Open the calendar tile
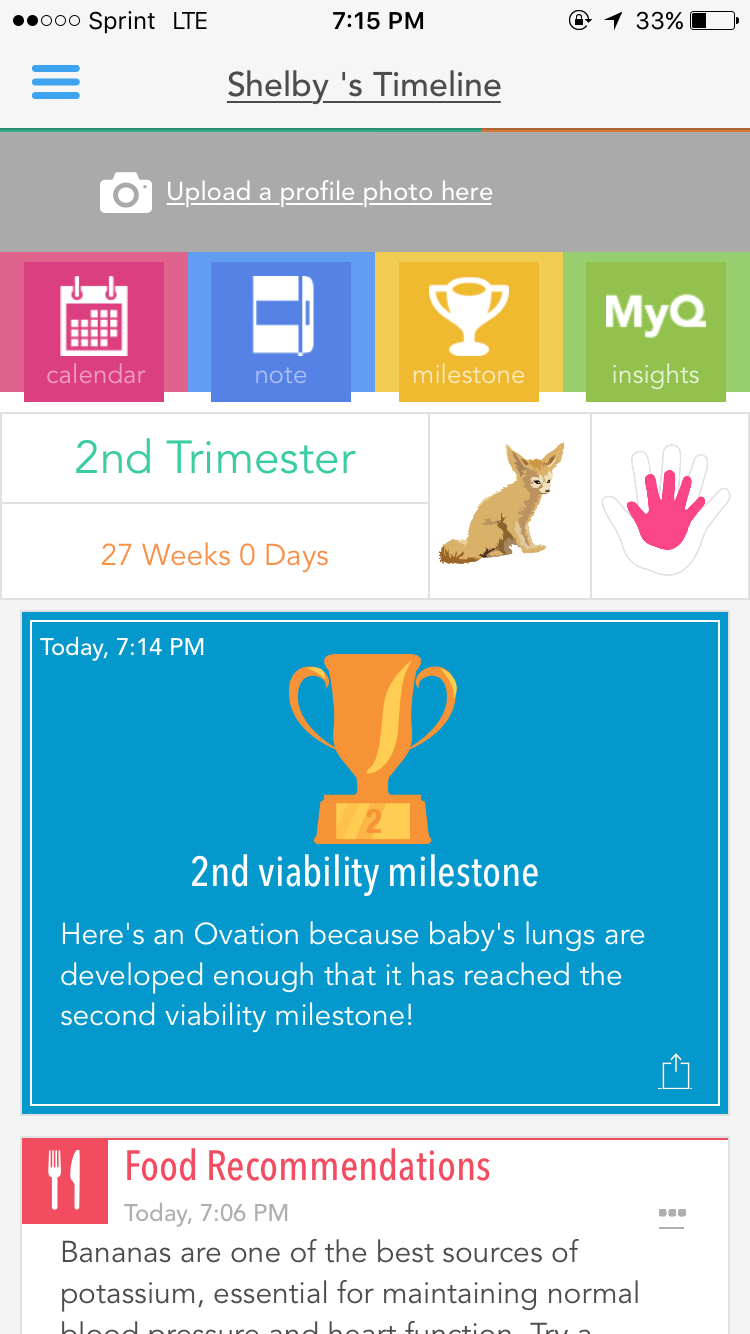Viewport: 750px width, 1334px height. [x=94, y=331]
